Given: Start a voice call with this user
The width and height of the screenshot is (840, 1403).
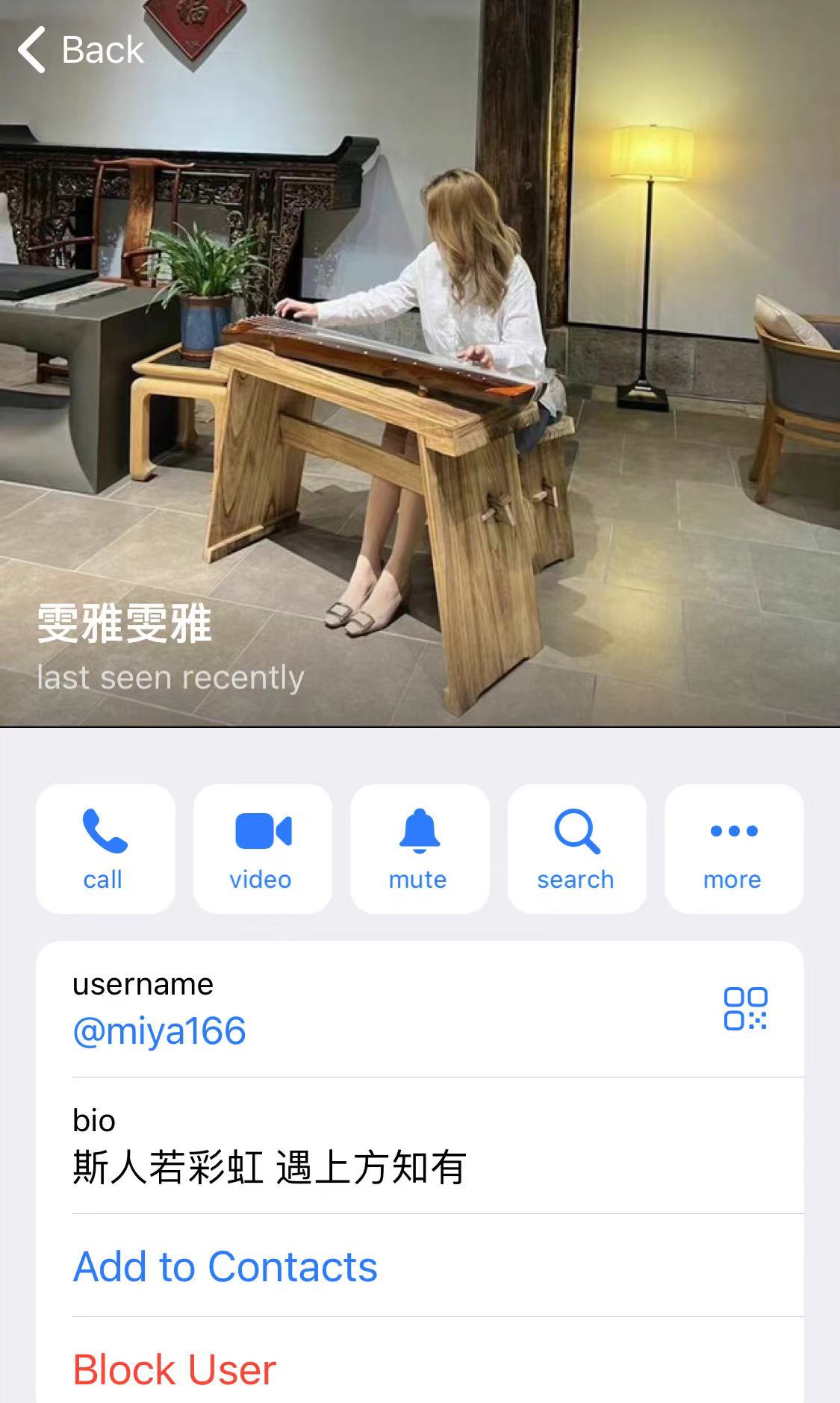Looking at the screenshot, I should [x=105, y=848].
